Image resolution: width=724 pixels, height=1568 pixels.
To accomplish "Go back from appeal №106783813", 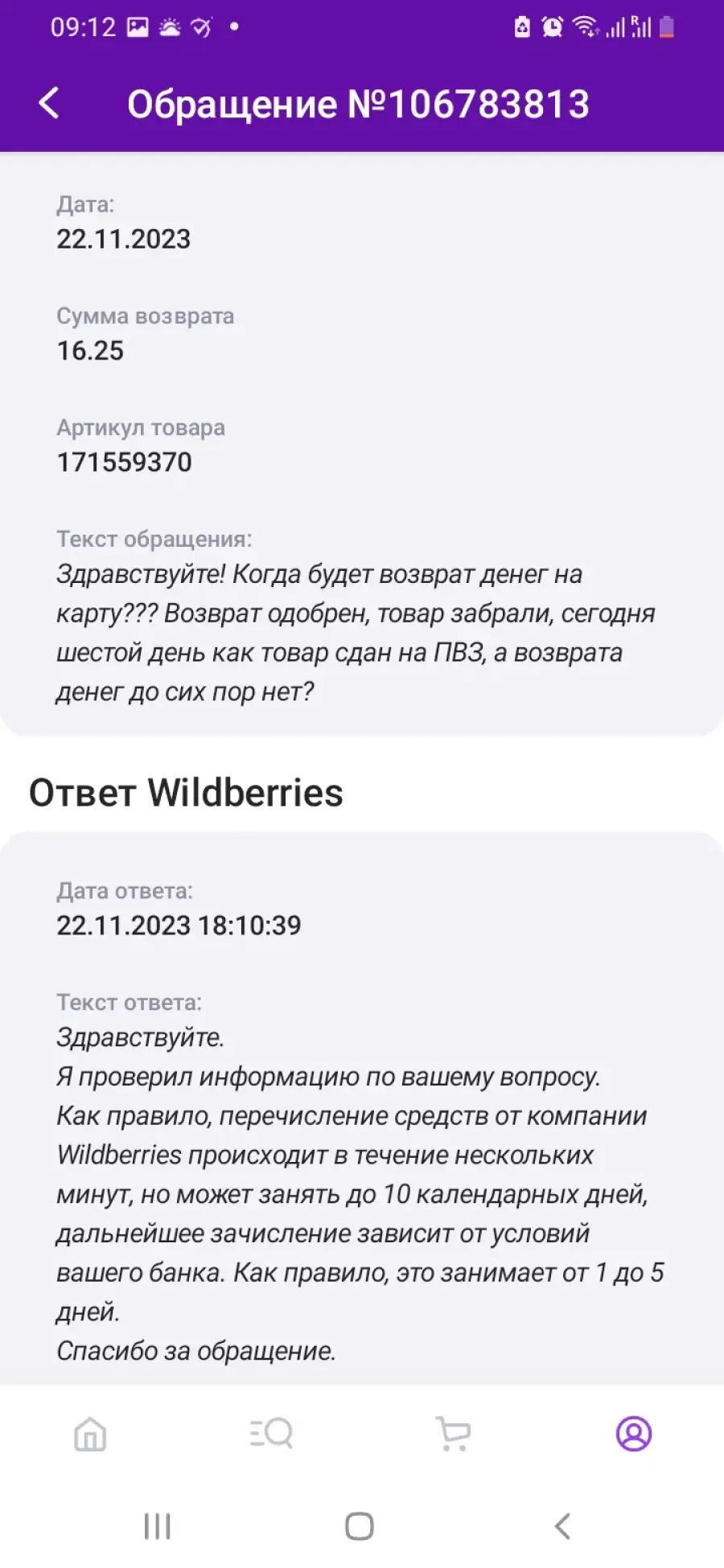I will click(49, 104).
